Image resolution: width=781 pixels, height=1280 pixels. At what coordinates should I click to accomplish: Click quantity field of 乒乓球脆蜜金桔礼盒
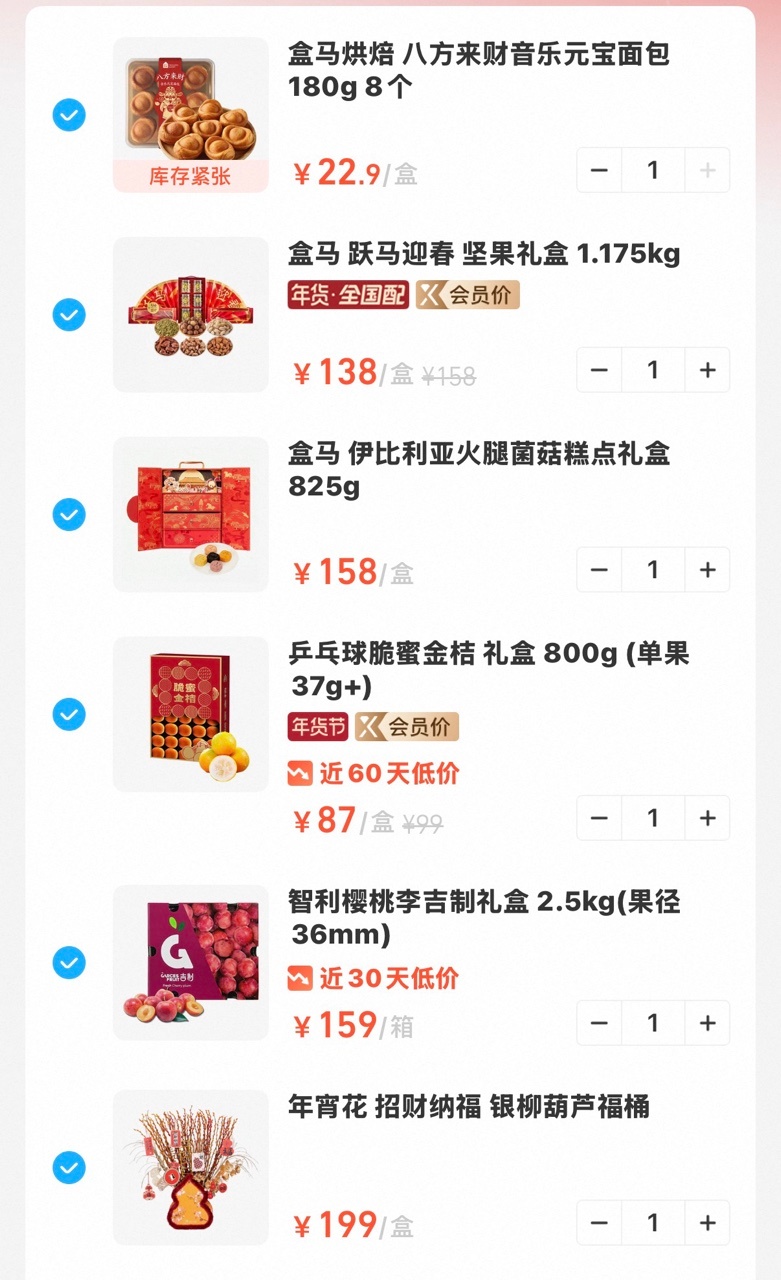pyautogui.click(x=653, y=817)
